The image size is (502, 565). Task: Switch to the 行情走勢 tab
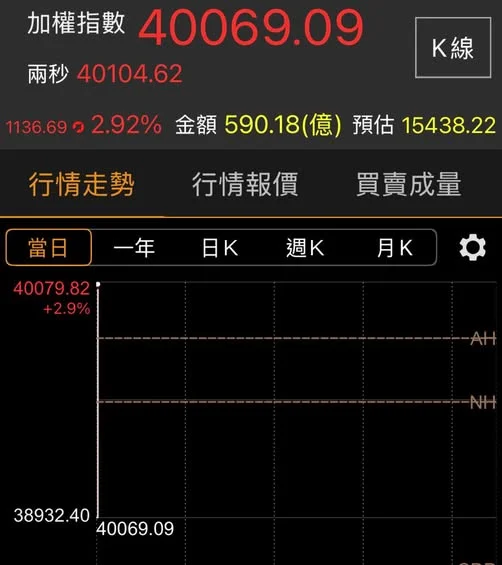pos(81,184)
